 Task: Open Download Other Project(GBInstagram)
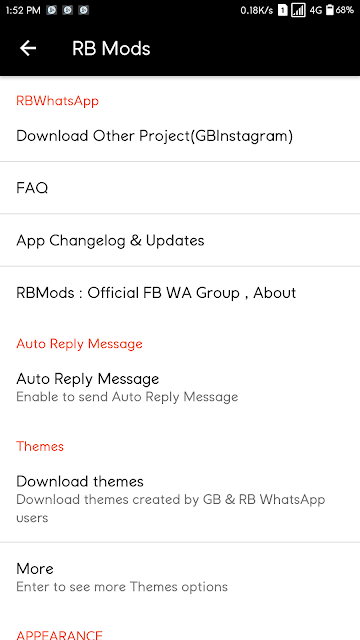click(x=180, y=136)
